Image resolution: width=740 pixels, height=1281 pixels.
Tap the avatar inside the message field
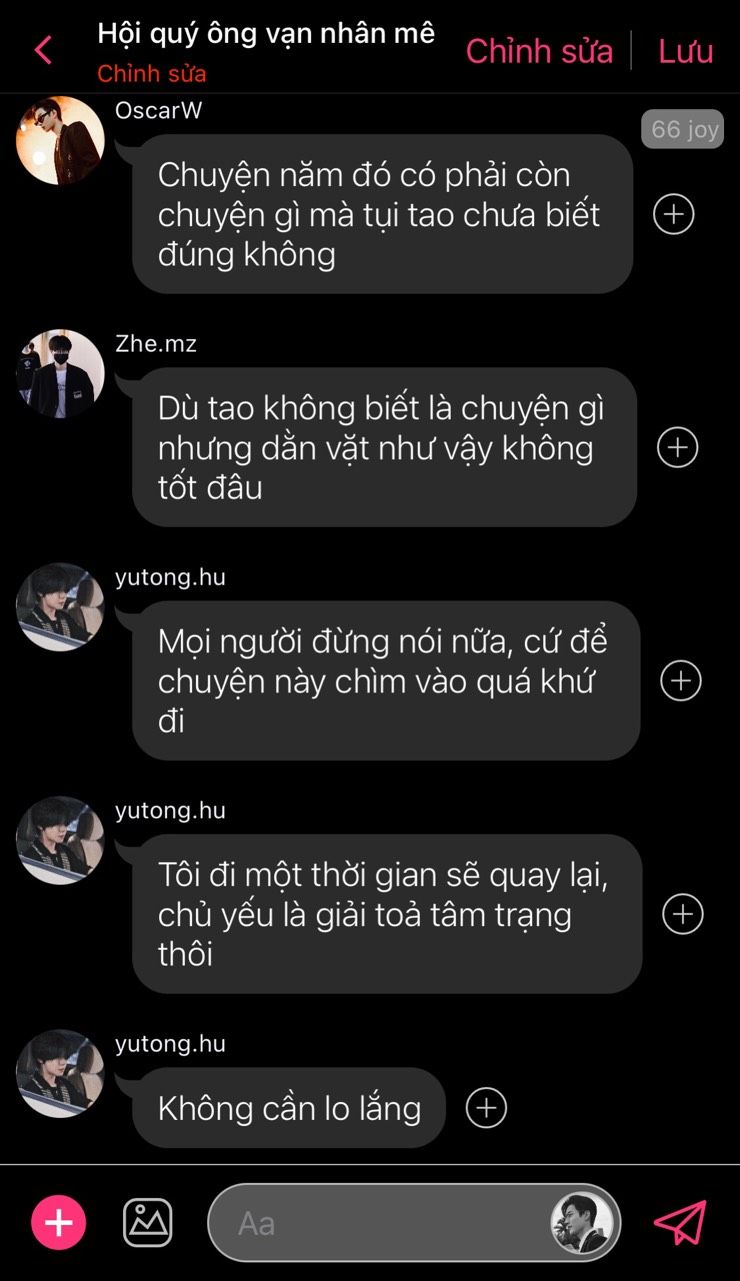(x=582, y=1223)
